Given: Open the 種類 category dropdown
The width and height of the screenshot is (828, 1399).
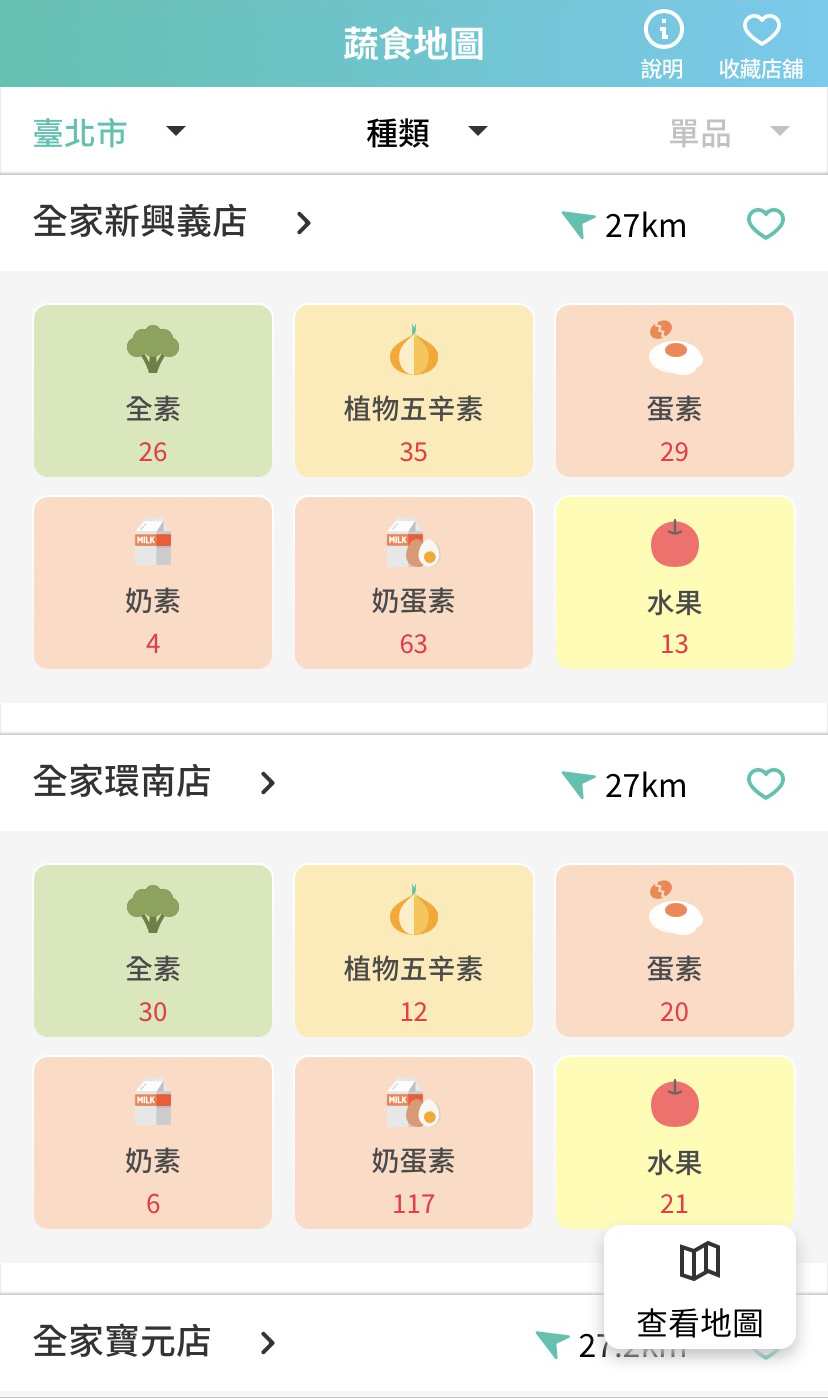Looking at the screenshot, I should pos(425,131).
